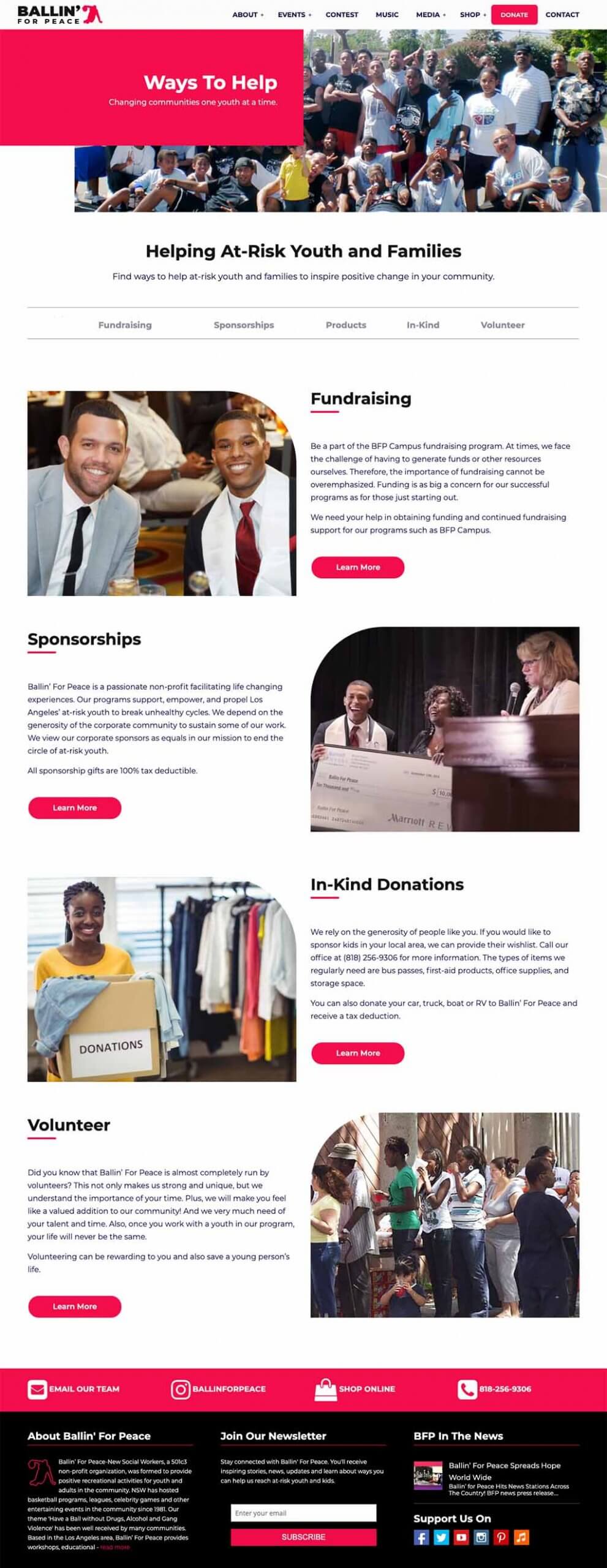Open the Contact page
Image resolution: width=607 pixels, height=1568 pixels.
562,15
